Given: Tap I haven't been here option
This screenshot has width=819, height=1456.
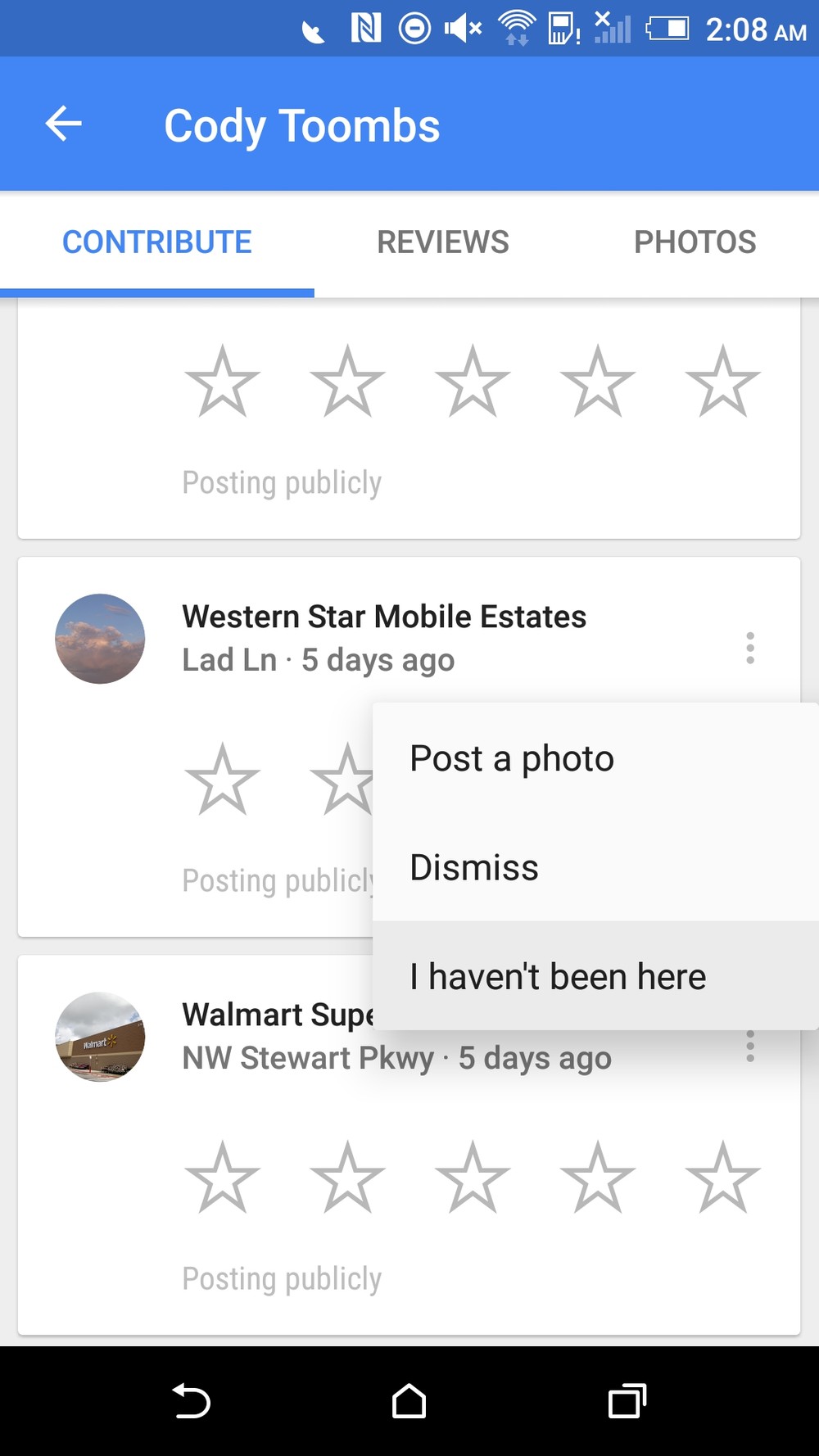Looking at the screenshot, I should tap(595, 976).
